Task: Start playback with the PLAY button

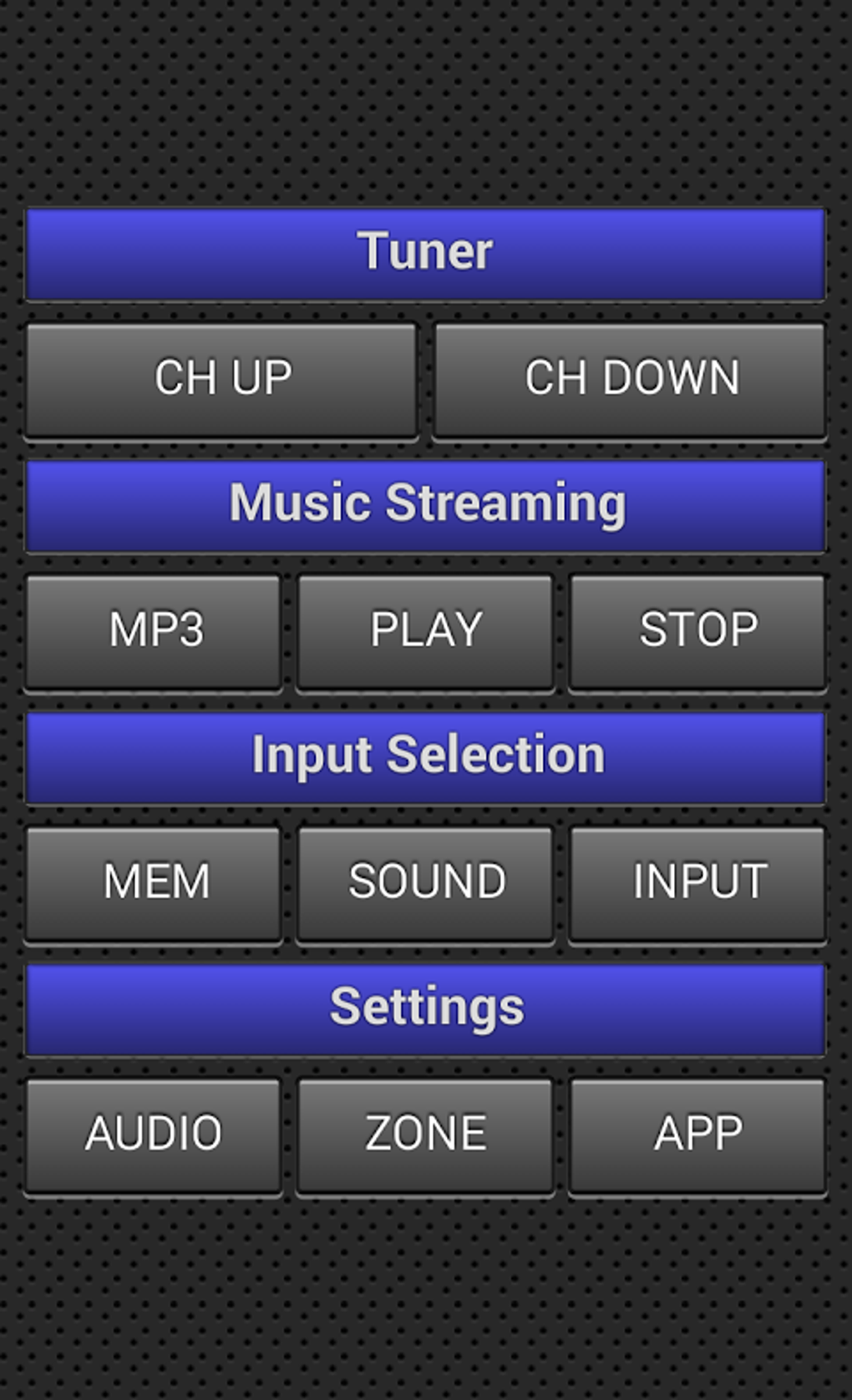Action: [425, 632]
